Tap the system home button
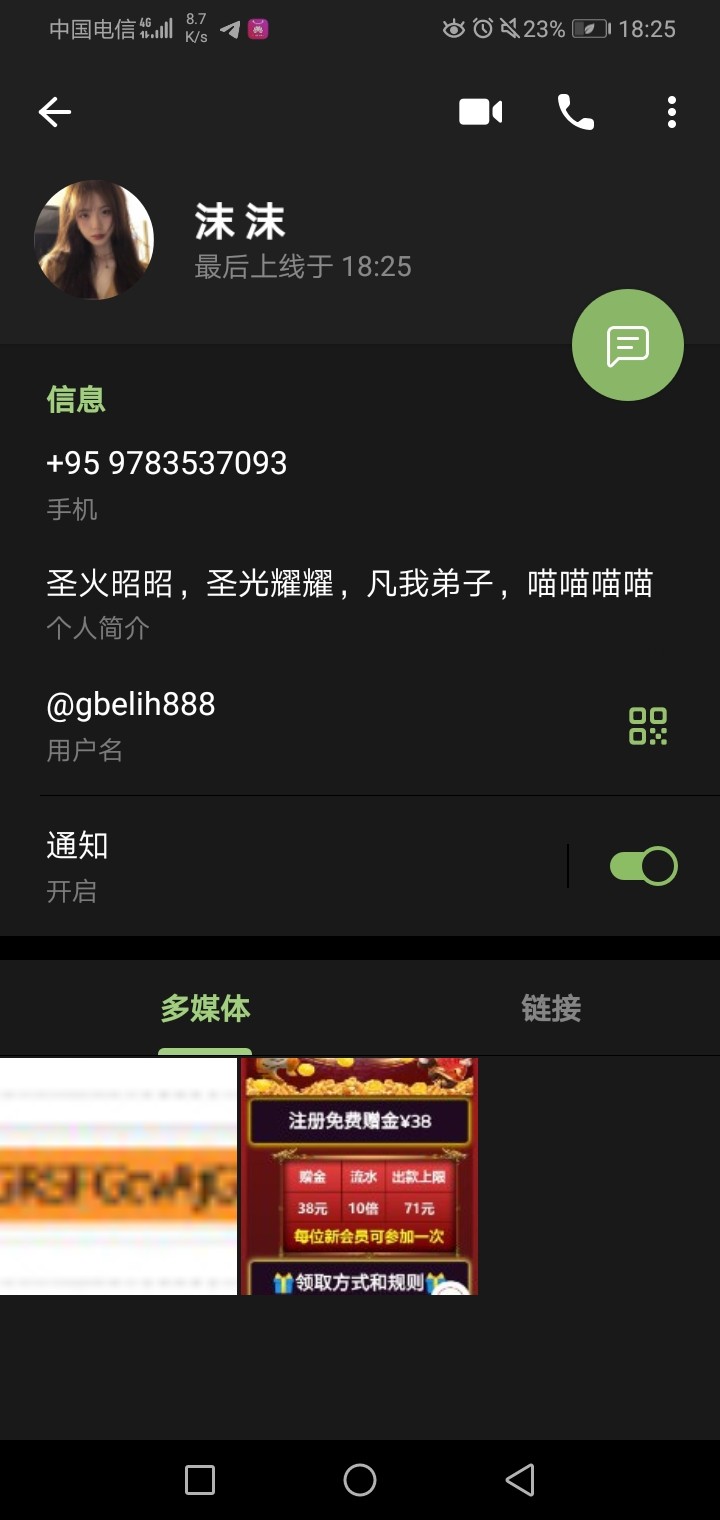 point(360,1480)
